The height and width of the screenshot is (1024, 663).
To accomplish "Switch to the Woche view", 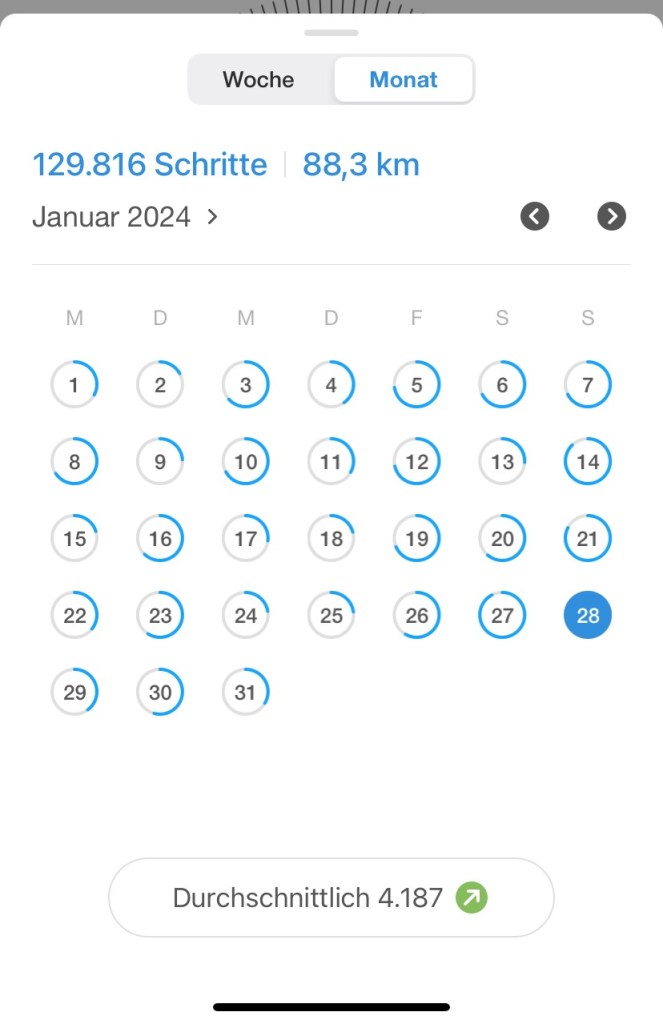I will [259, 80].
